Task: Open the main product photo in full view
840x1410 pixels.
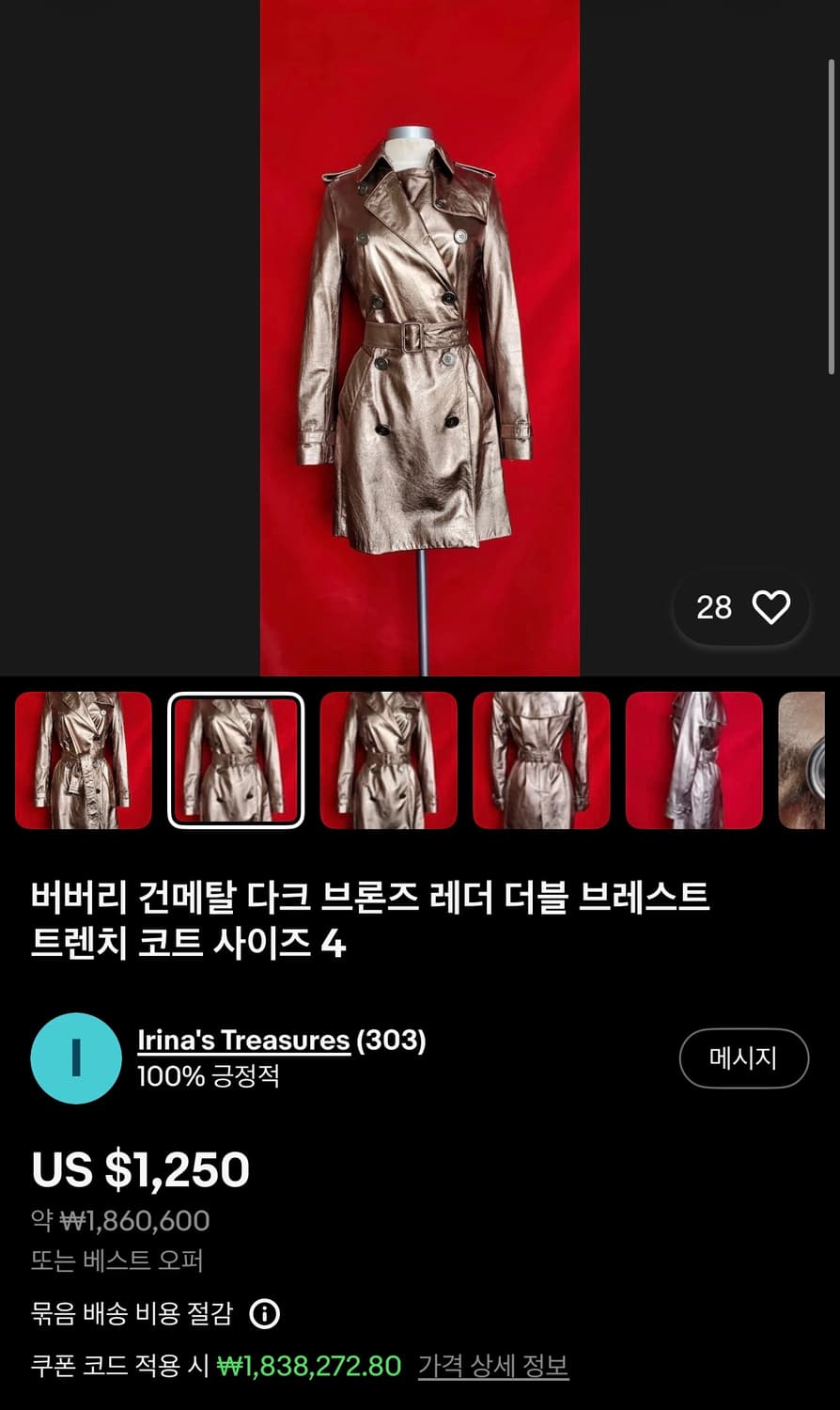Action: [x=420, y=338]
